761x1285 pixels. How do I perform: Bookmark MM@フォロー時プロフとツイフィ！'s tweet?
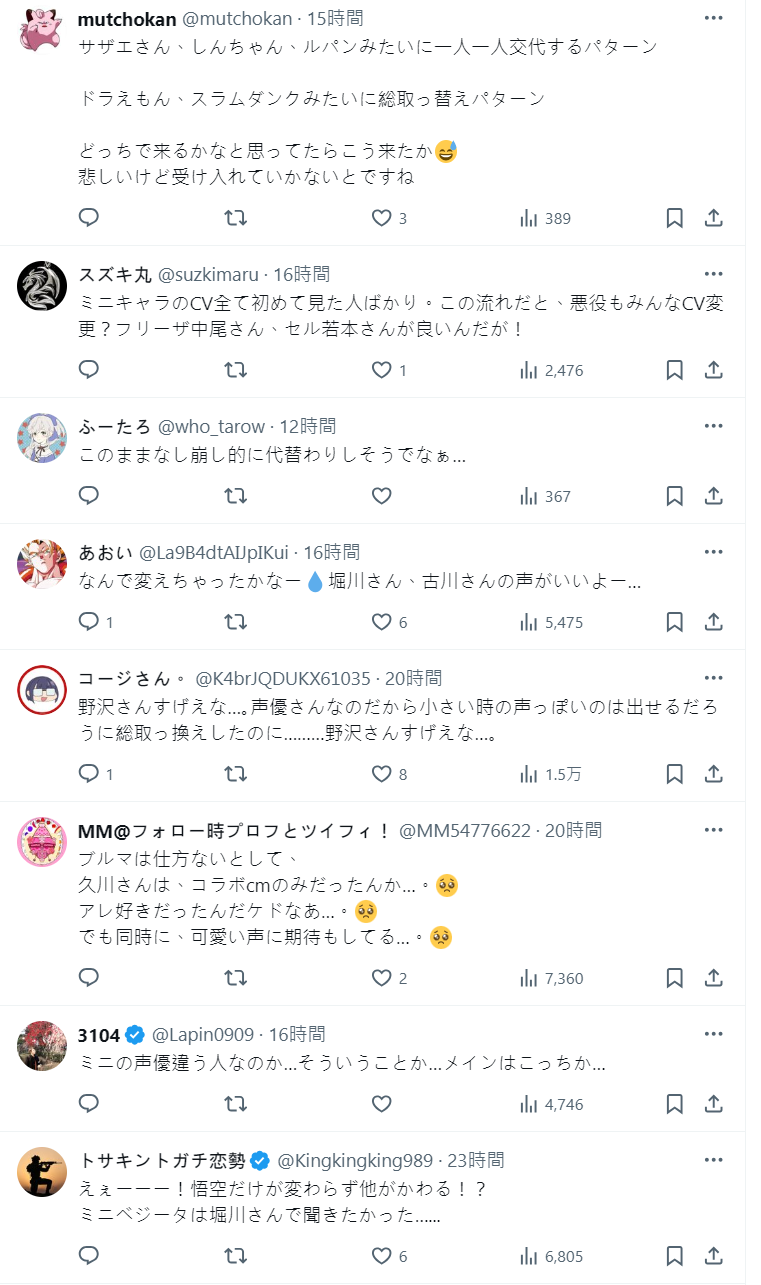point(674,978)
